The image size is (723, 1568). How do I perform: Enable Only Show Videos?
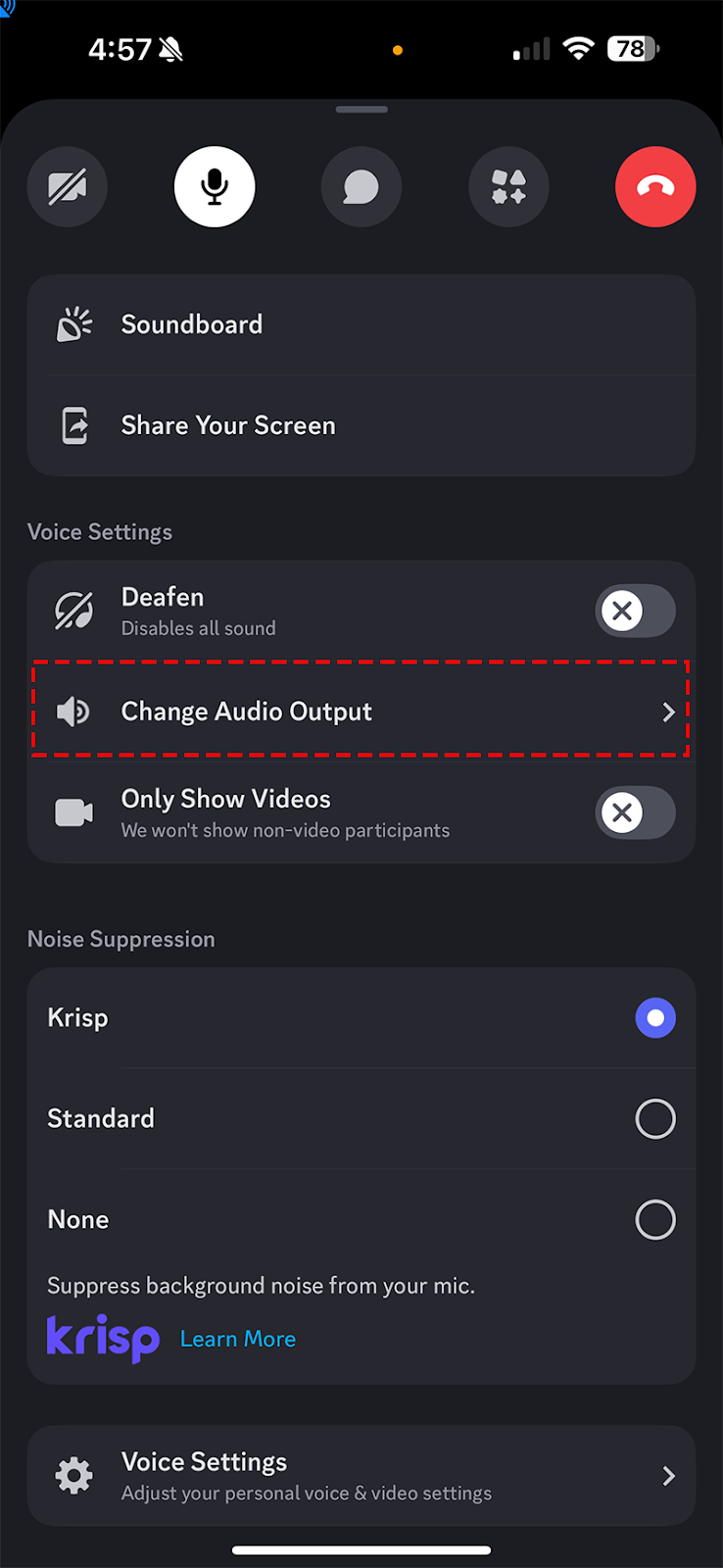click(635, 812)
